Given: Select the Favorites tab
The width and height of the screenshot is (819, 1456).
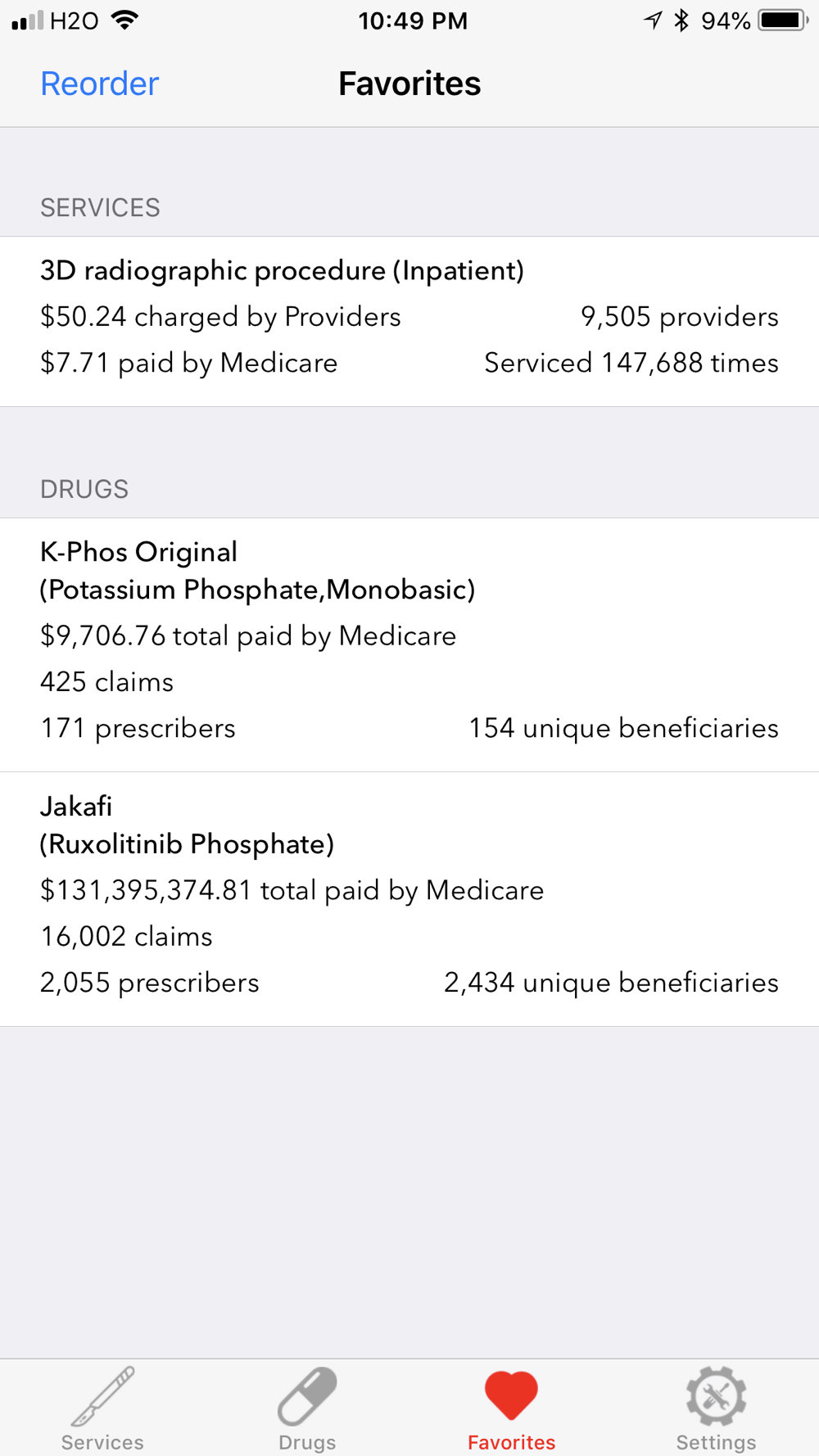Looking at the screenshot, I should coord(511,1409).
